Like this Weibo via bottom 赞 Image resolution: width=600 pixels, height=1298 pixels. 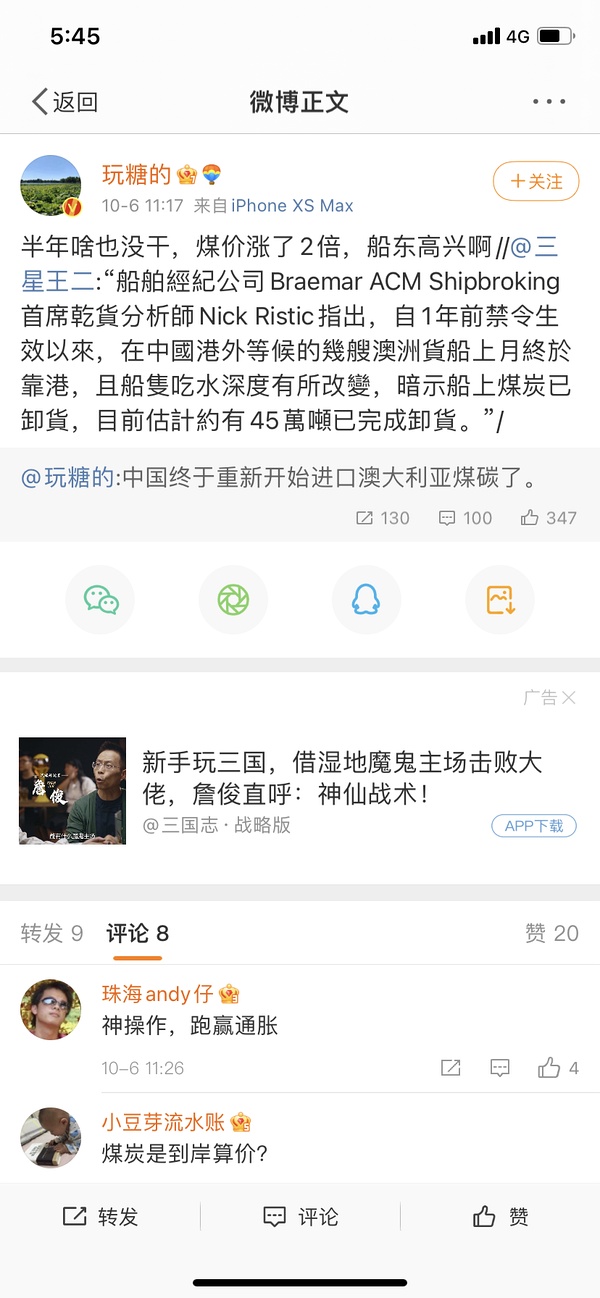(x=500, y=1217)
